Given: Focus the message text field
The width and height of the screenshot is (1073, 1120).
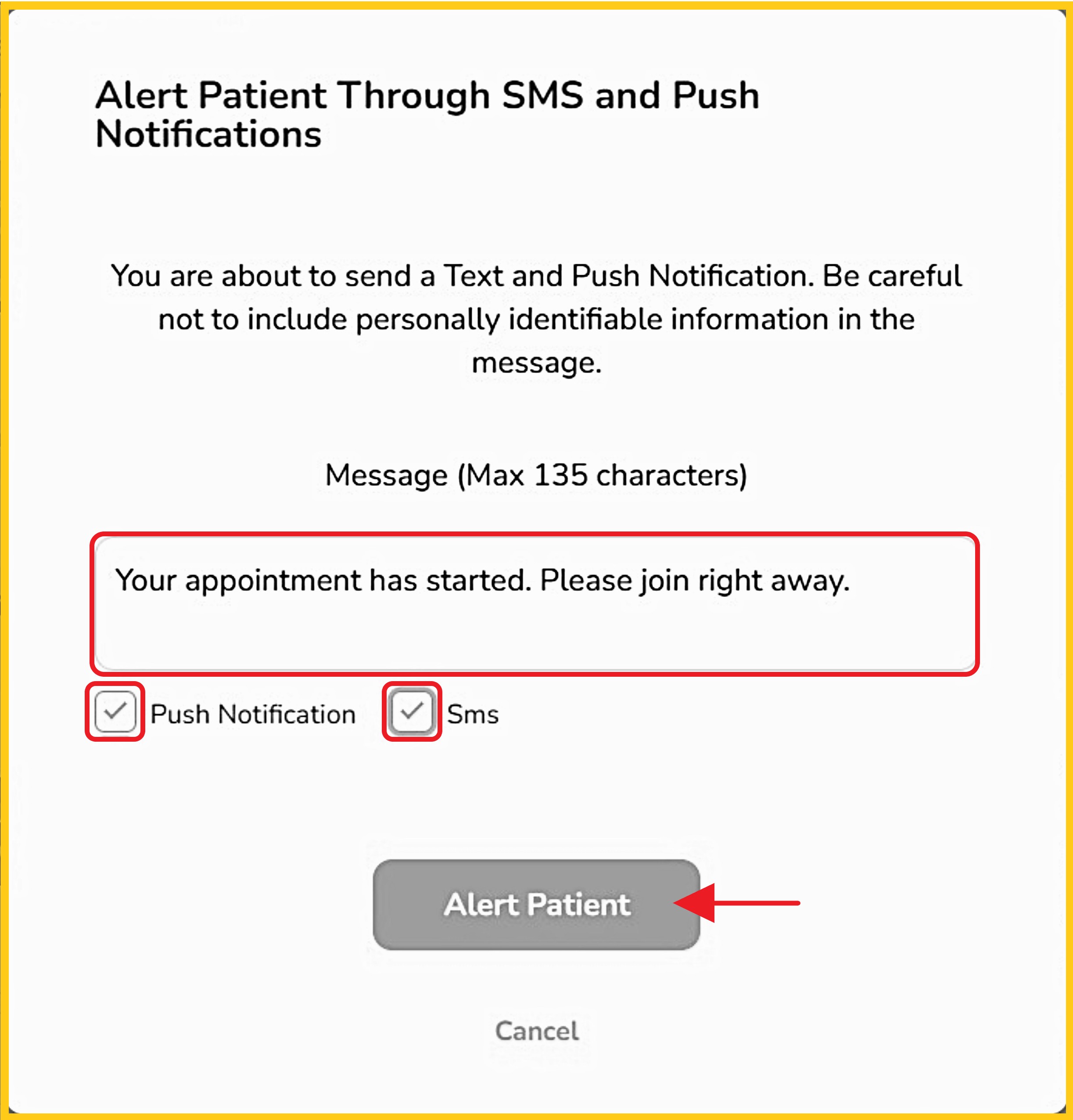Looking at the screenshot, I should click(535, 604).
